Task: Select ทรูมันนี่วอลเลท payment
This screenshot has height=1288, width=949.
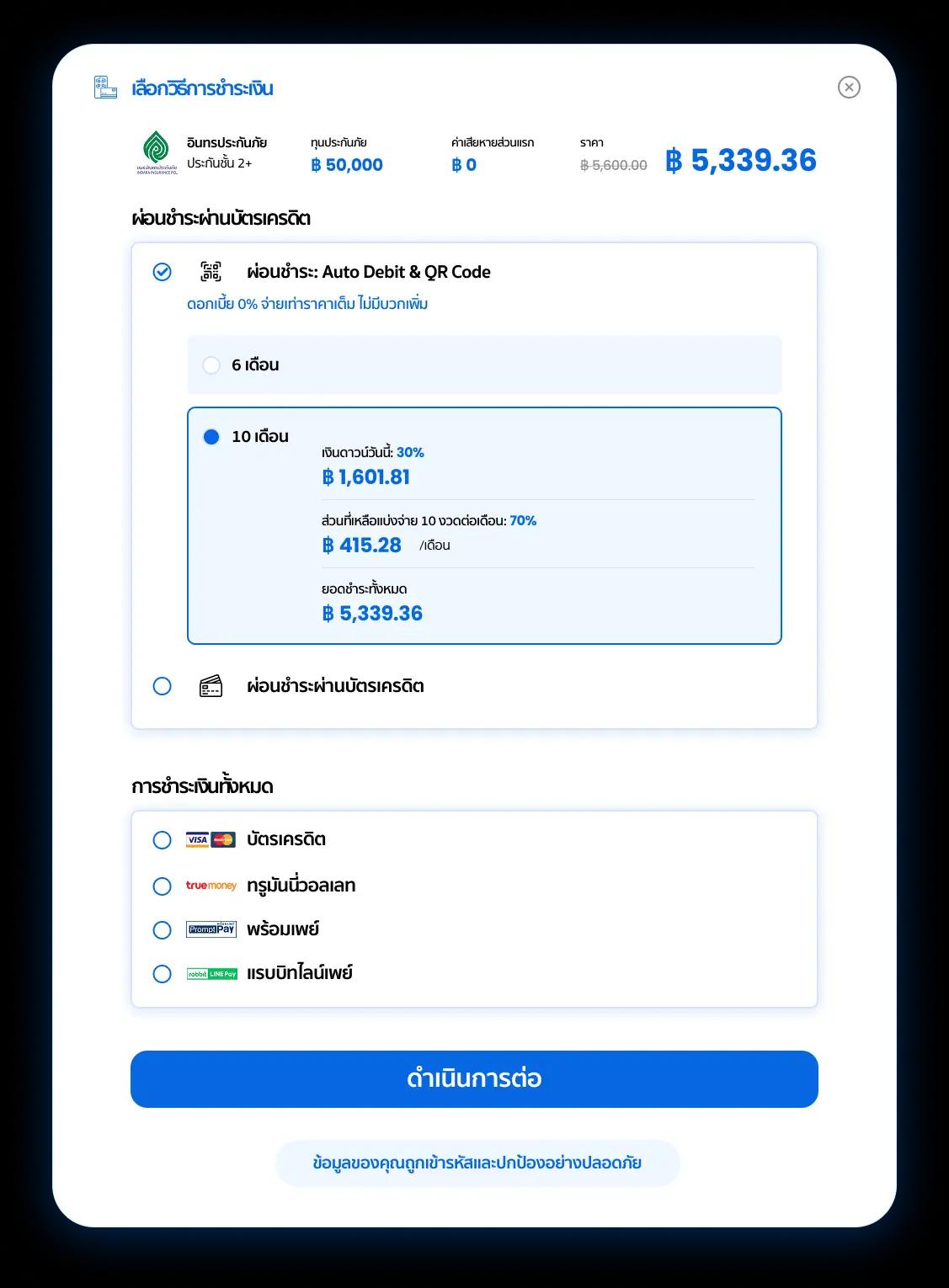Action: 162,886
